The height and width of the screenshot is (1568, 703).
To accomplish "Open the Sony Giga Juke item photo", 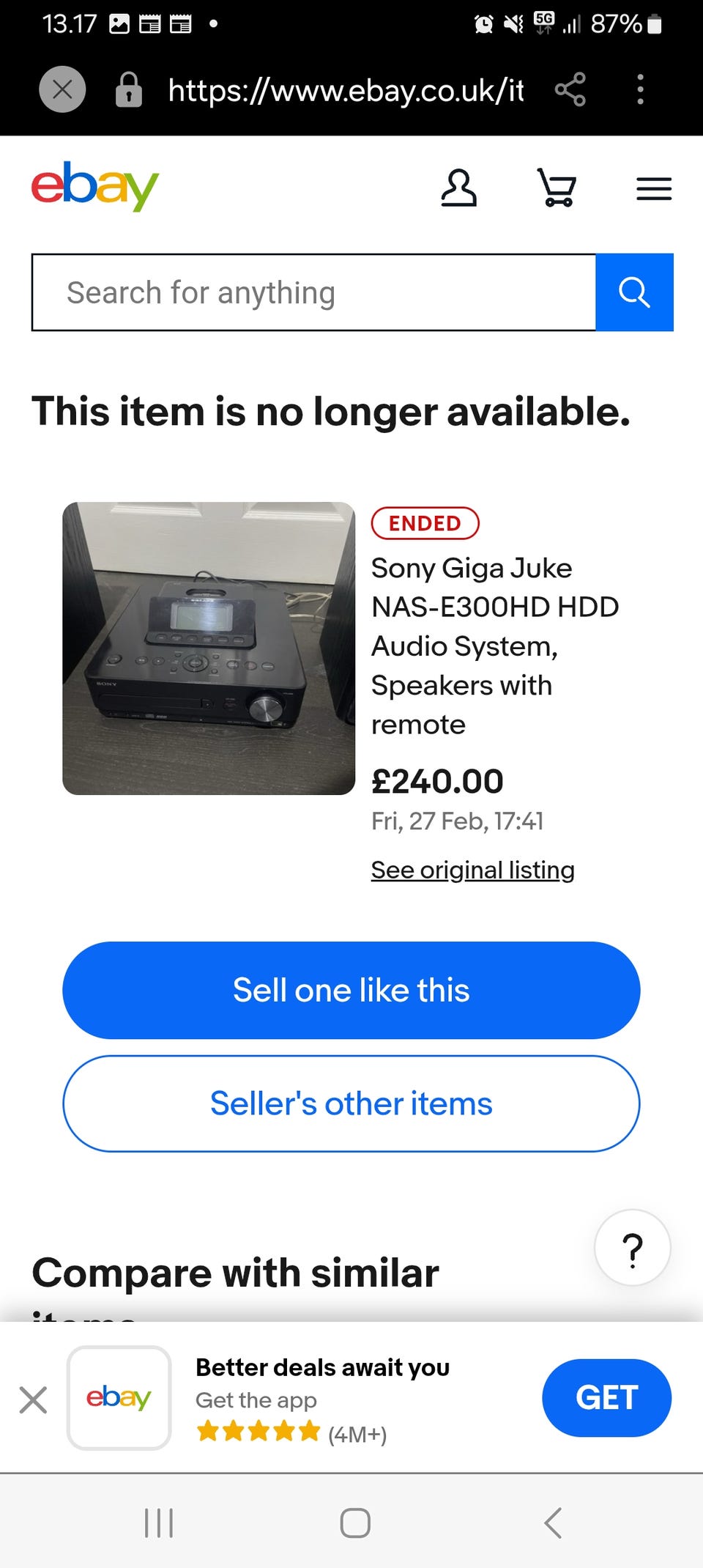I will (x=209, y=648).
